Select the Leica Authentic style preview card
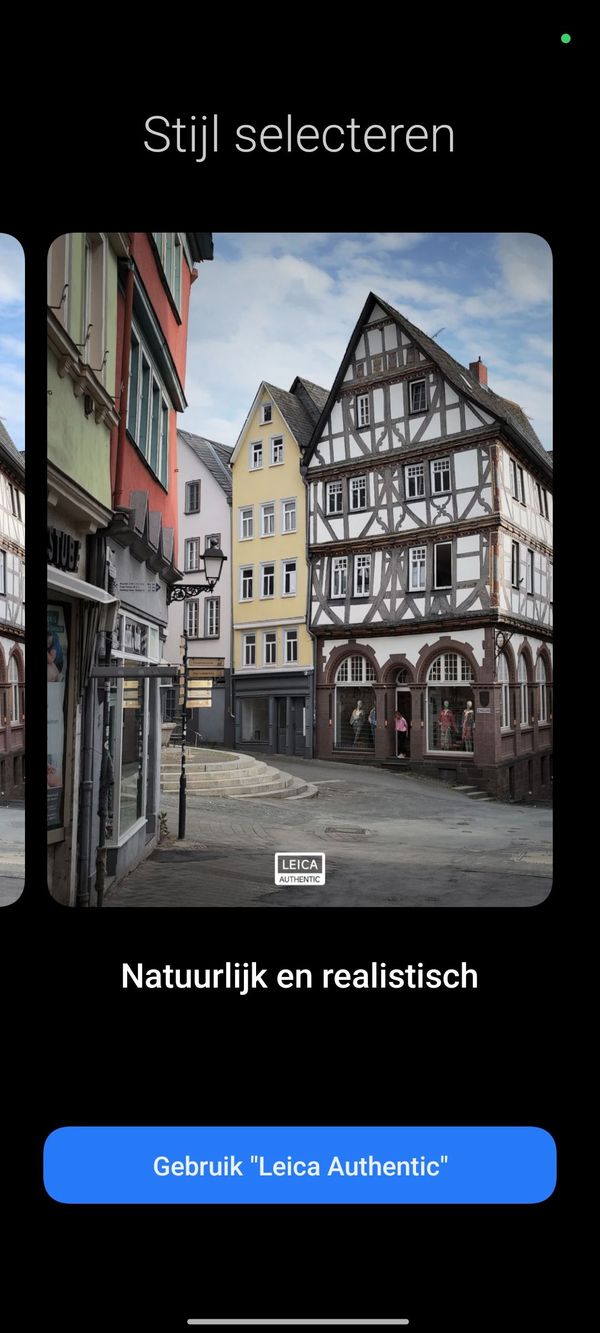Image resolution: width=600 pixels, height=1333 pixels. pos(300,570)
